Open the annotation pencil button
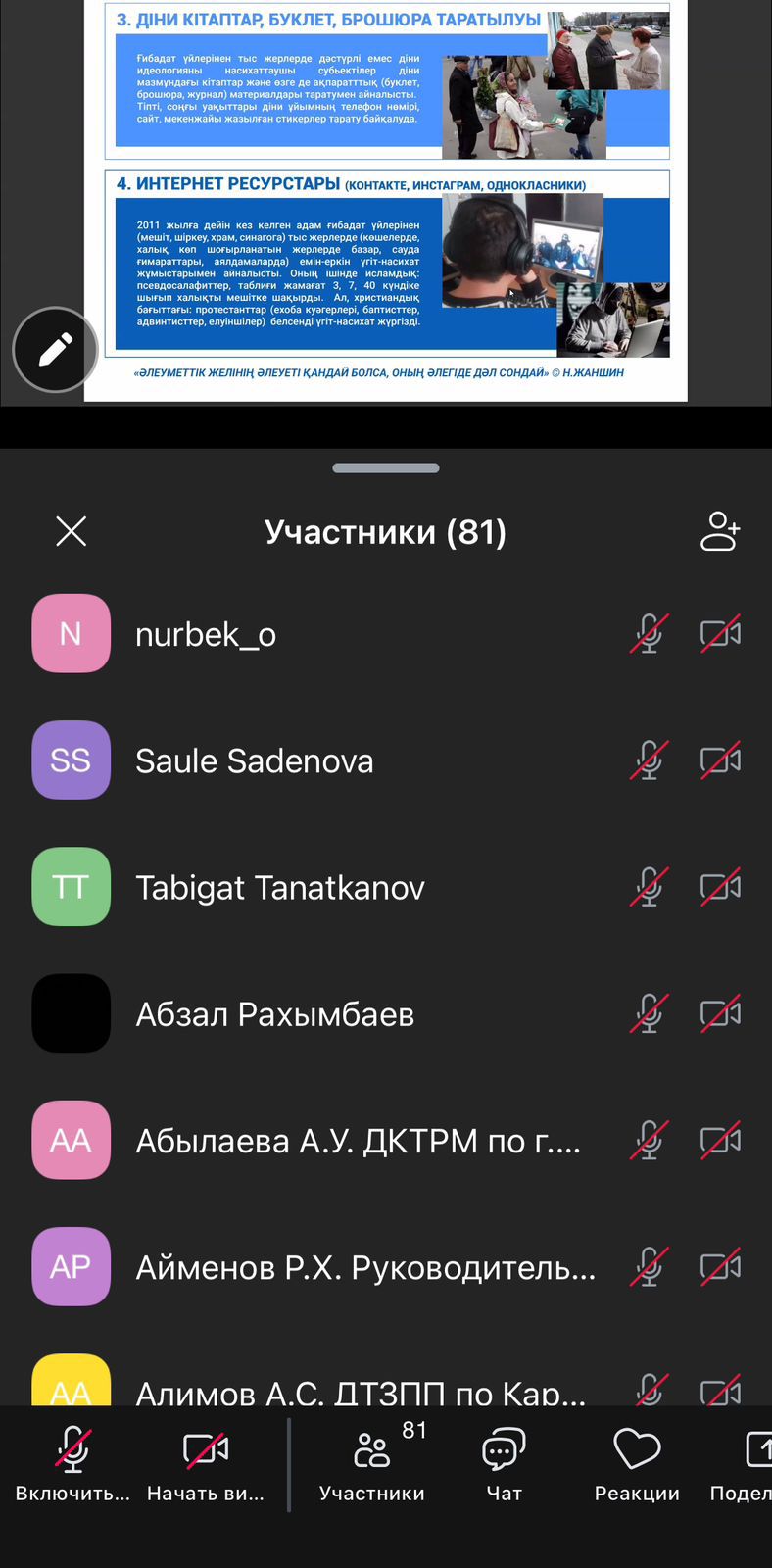Screen dimensions: 772x1568 [55, 350]
